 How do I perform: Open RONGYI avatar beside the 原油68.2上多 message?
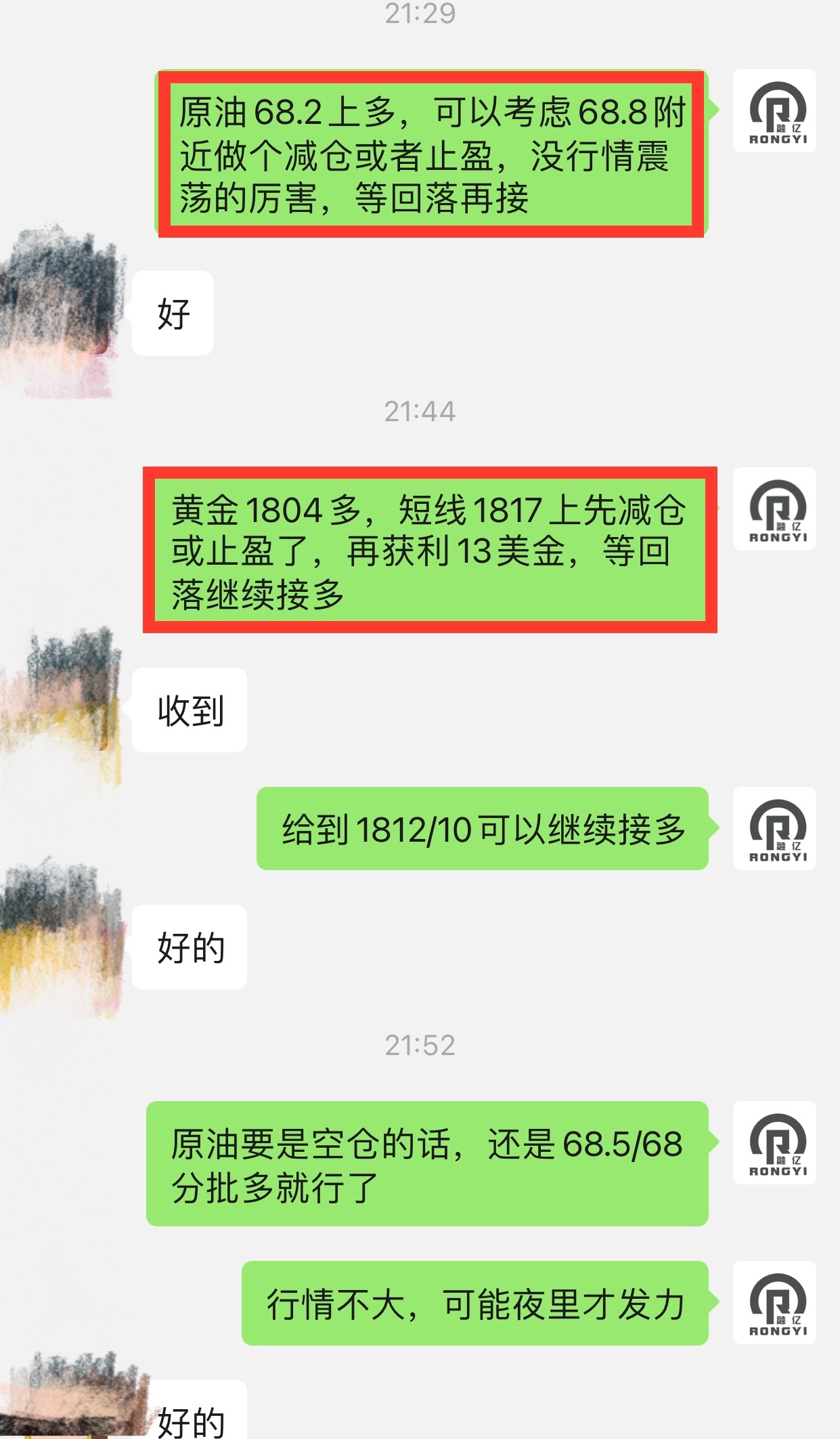[774, 111]
